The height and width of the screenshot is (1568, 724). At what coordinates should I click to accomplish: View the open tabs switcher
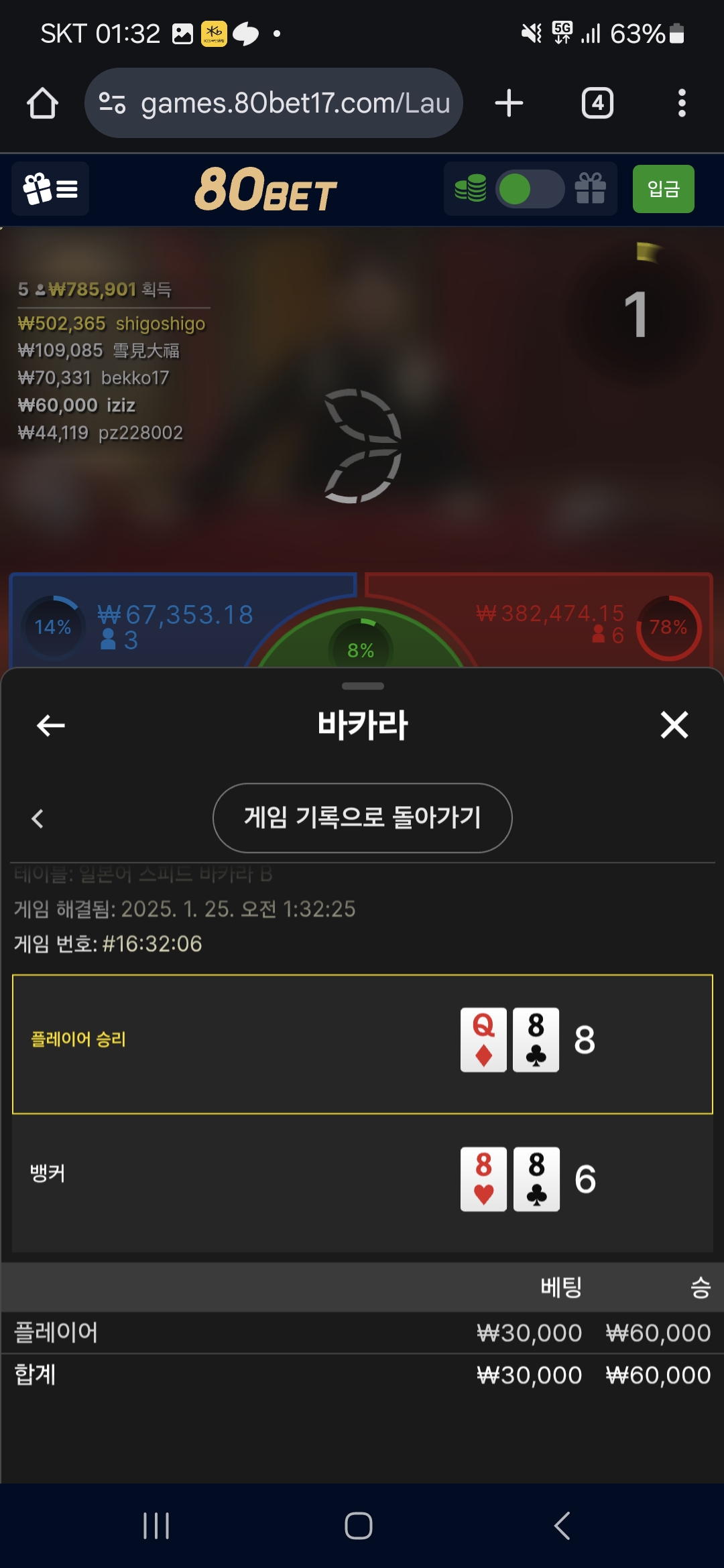tap(597, 103)
